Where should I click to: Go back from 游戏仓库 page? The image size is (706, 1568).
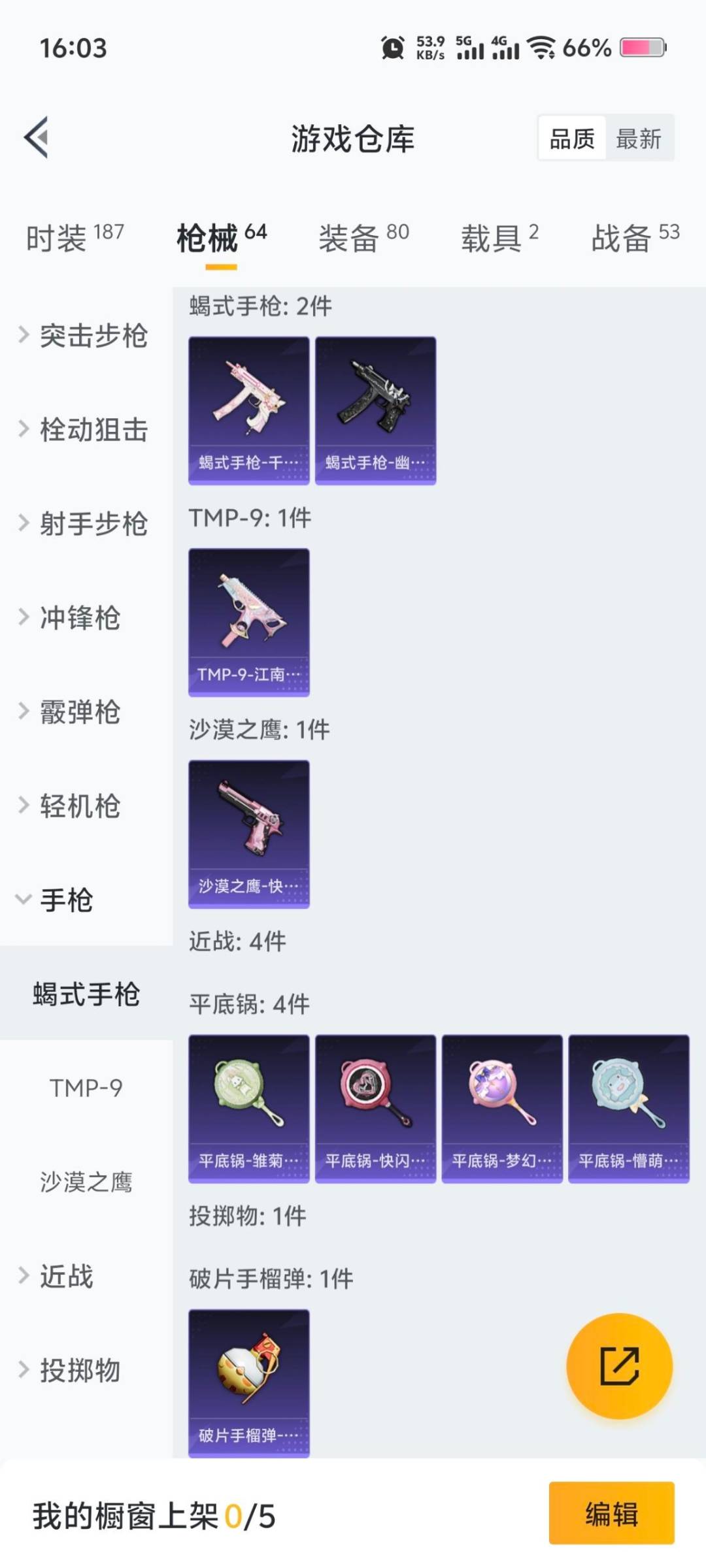coord(37,137)
